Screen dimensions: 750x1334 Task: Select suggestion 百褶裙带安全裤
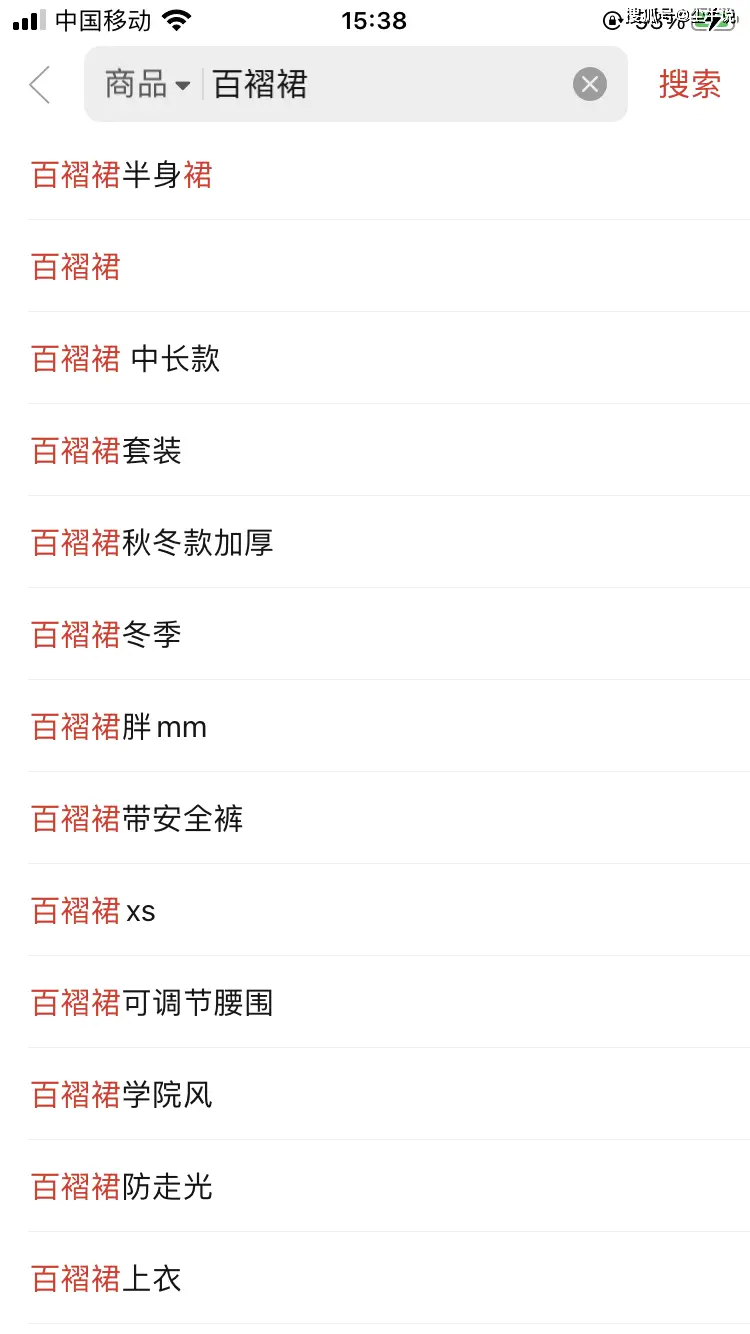tap(138, 819)
